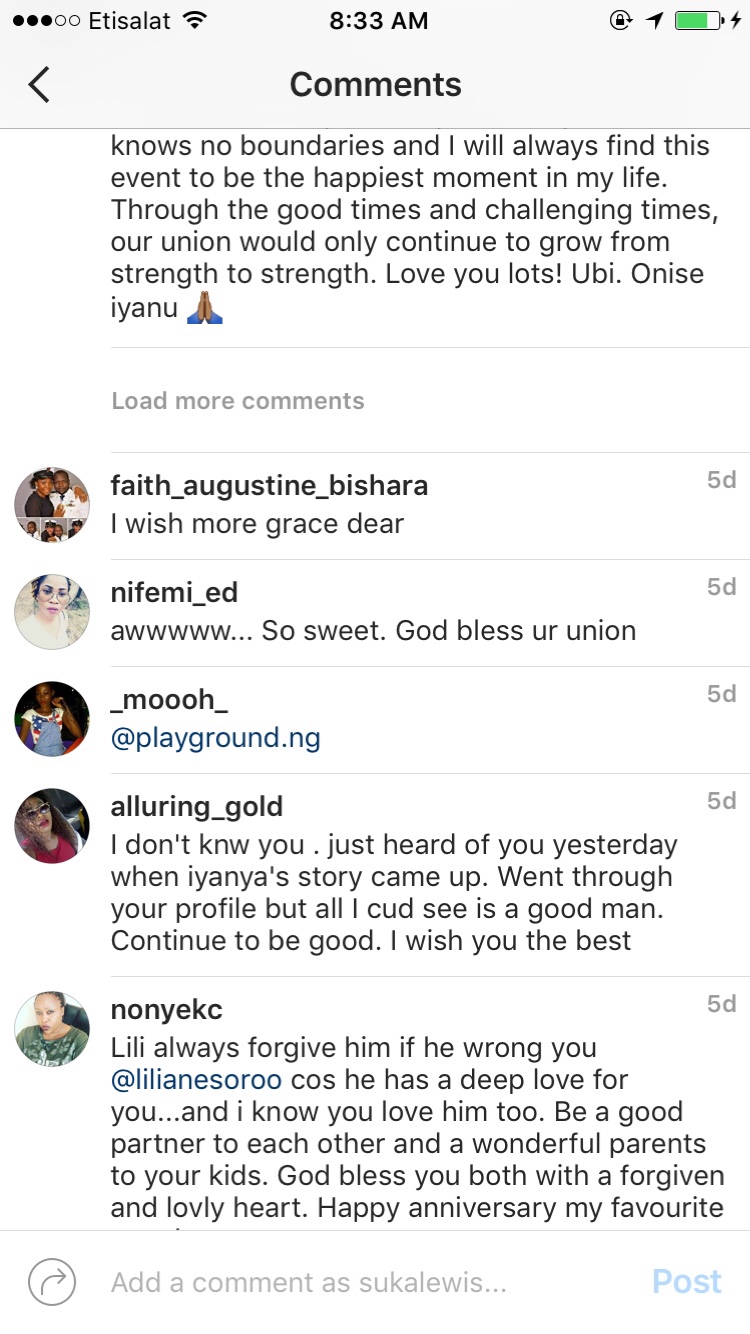Viewport: 750px width, 1334px height.
Task: Tap the username faith_augustine_bishara
Action: [269, 486]
